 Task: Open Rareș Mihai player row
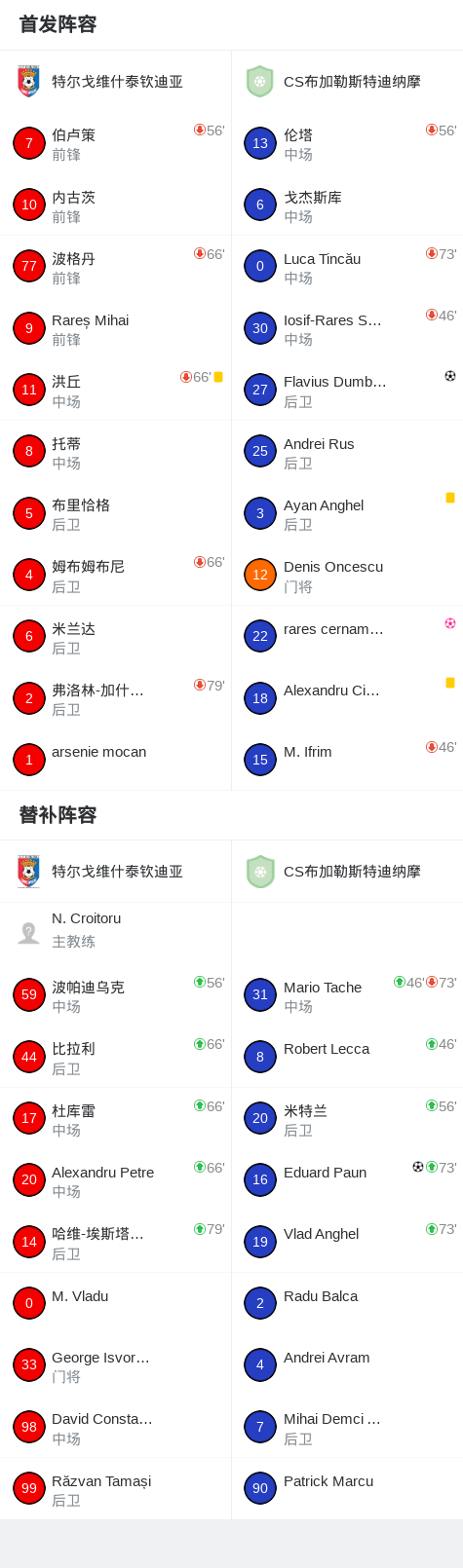(x=115, y=328)
